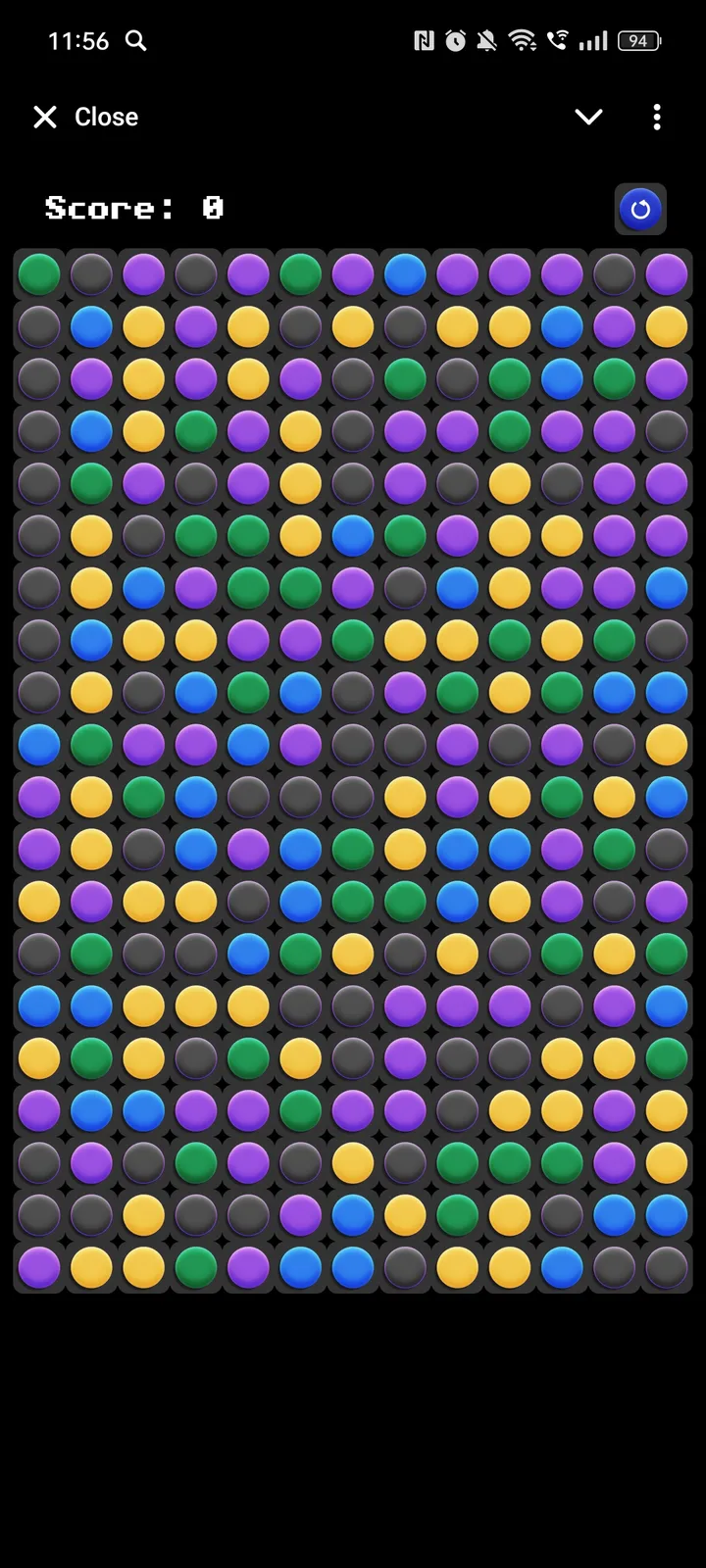Tap the search icon next to the clock

(x=136, y=41)
